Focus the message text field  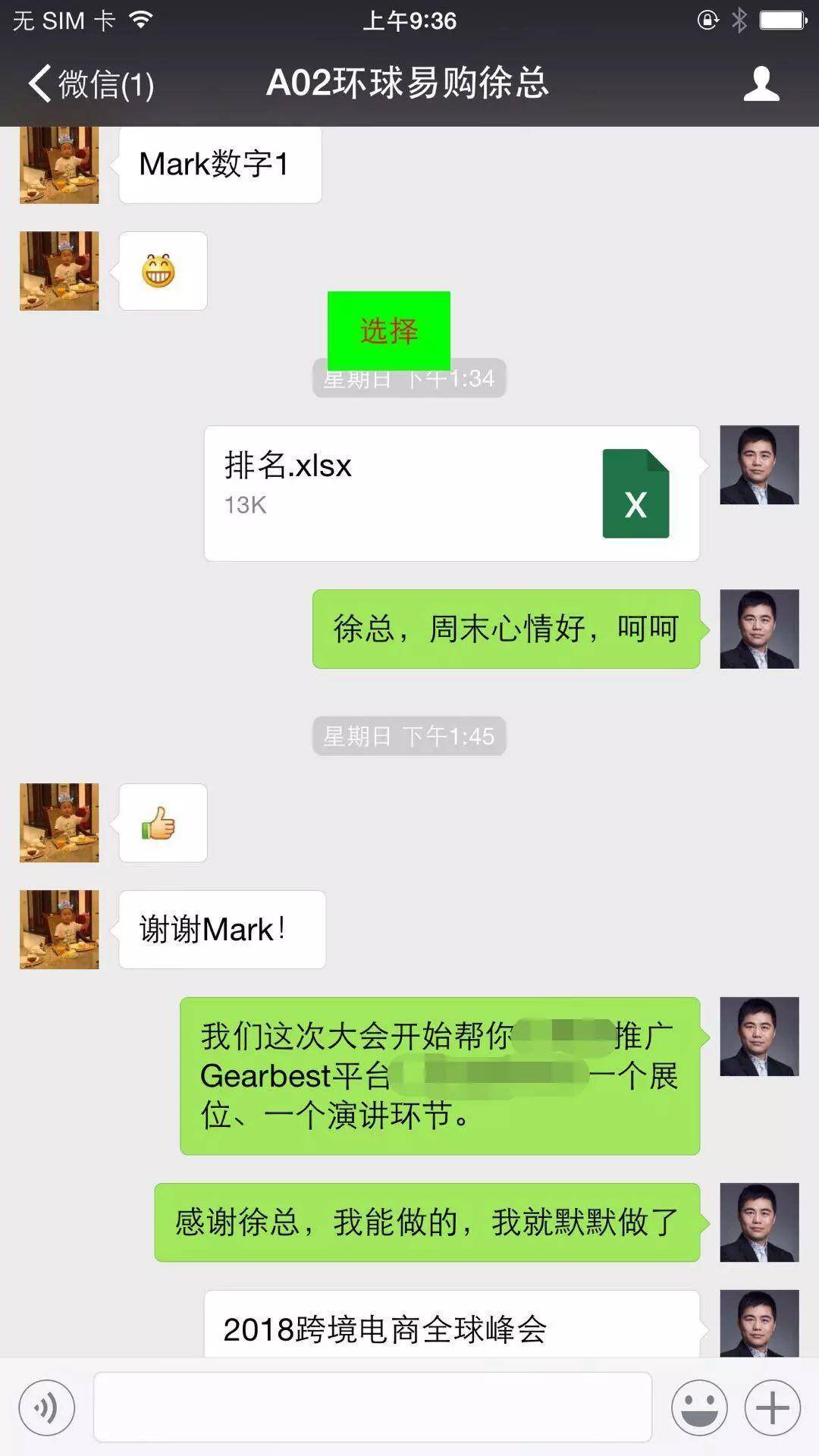click(x=372, y=1407)
